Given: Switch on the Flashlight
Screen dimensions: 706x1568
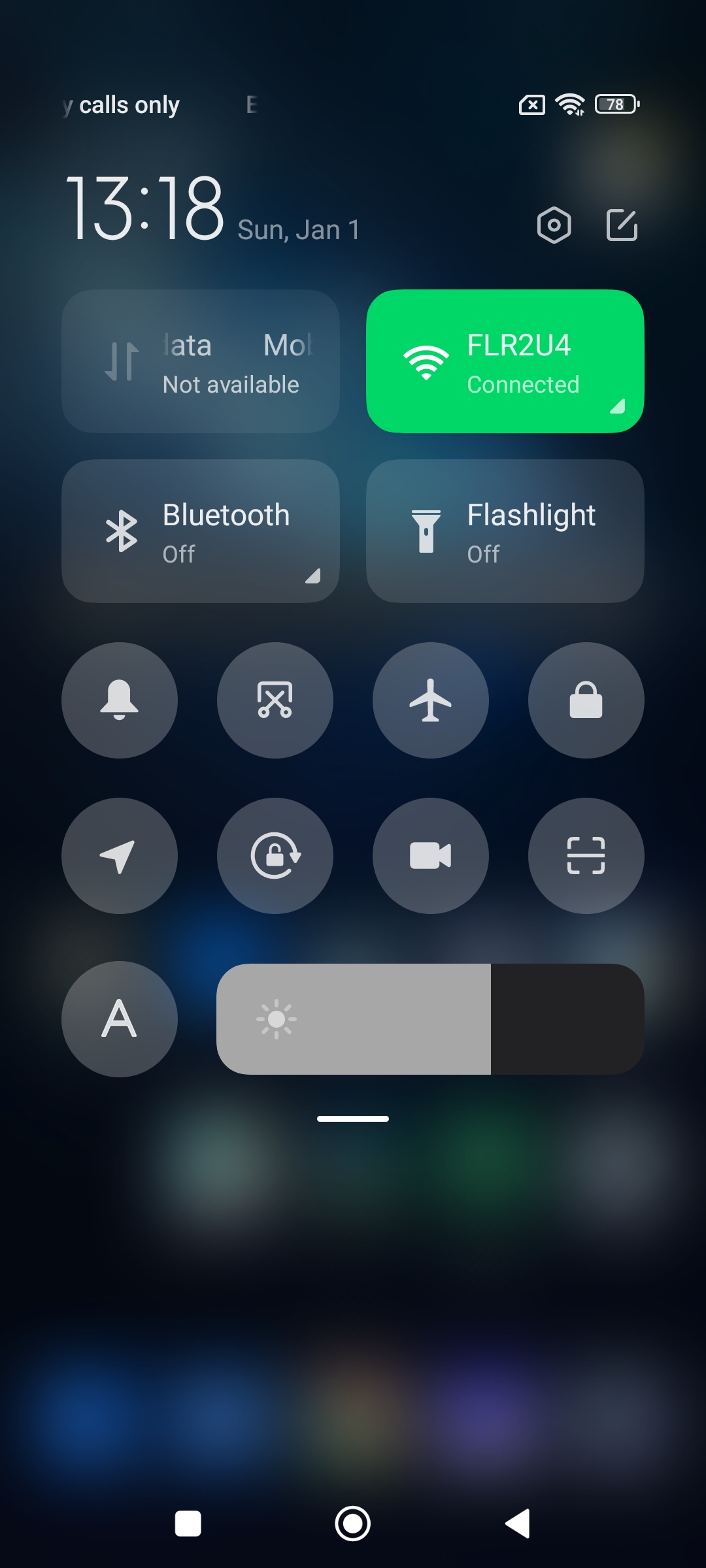Looking at the screenshot, I should point(505,531).
